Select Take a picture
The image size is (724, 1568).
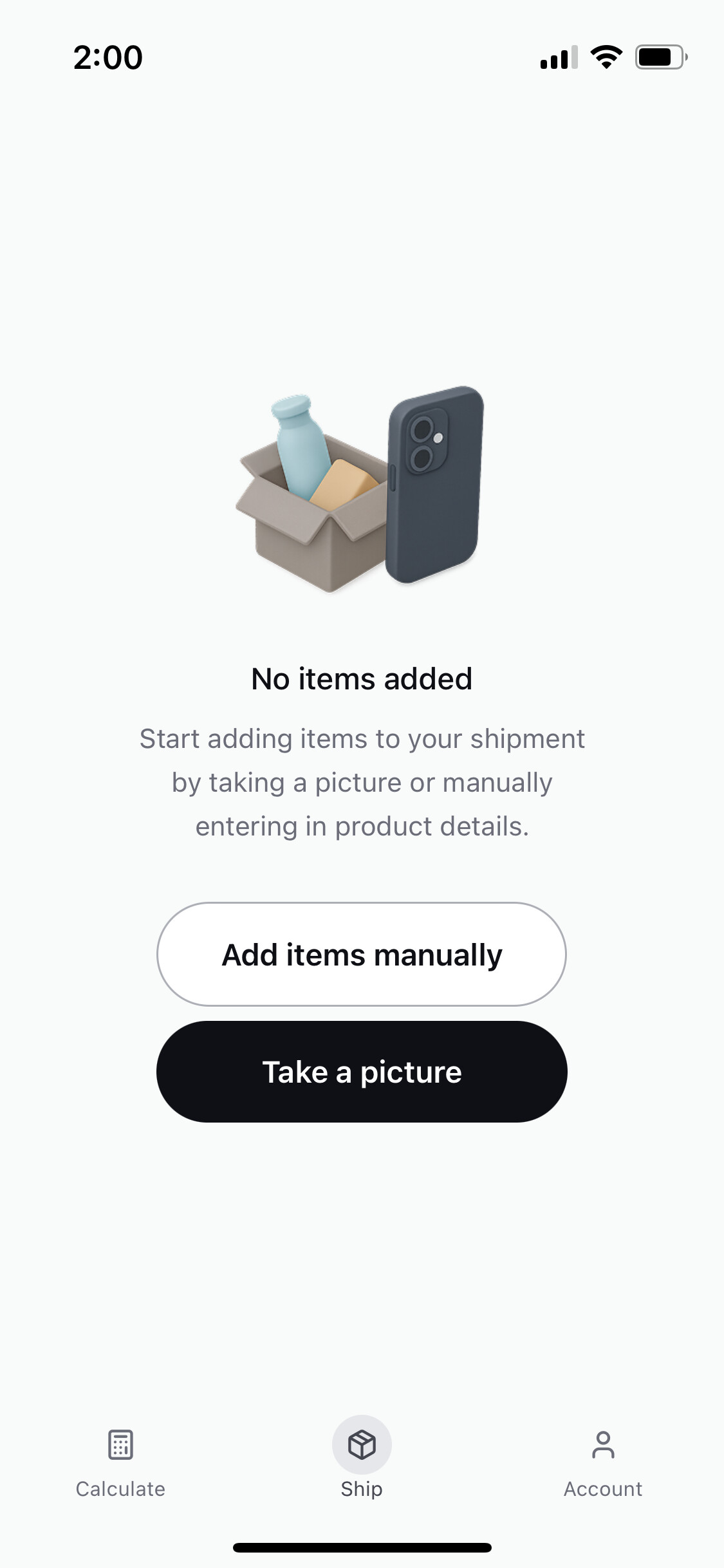(362, 1072)
